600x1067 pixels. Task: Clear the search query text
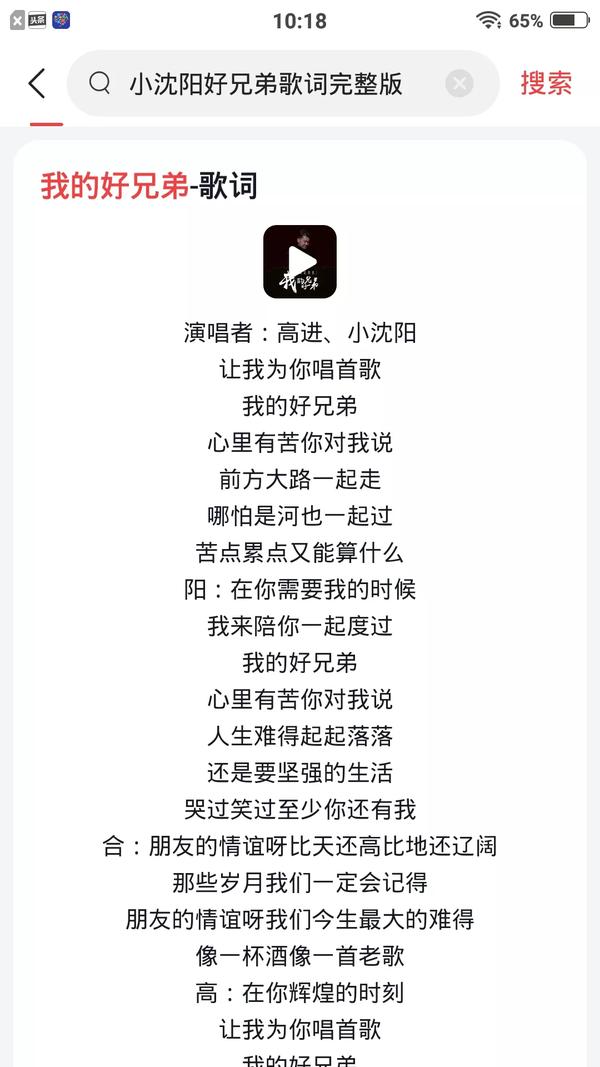coord(459,84)
